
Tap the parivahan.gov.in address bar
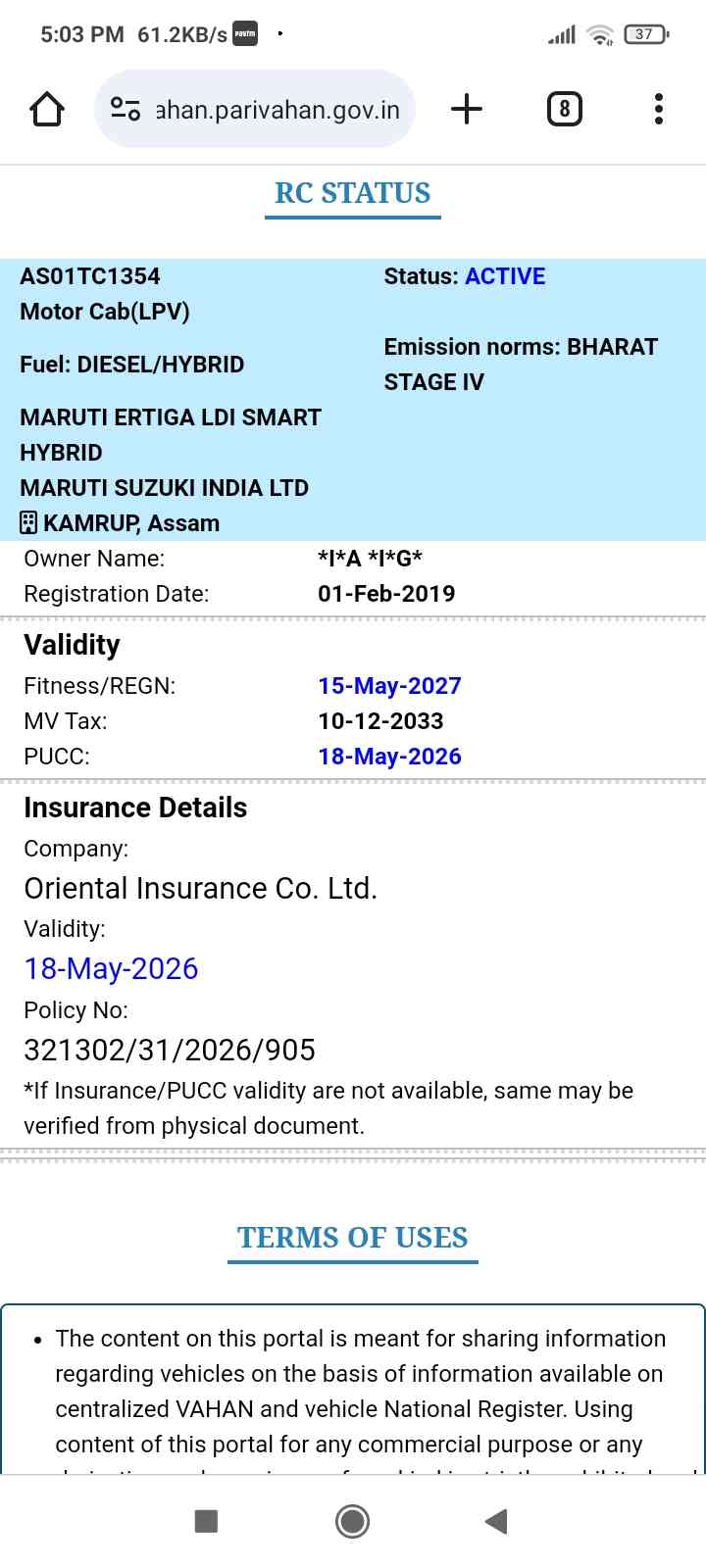(277, 110)
